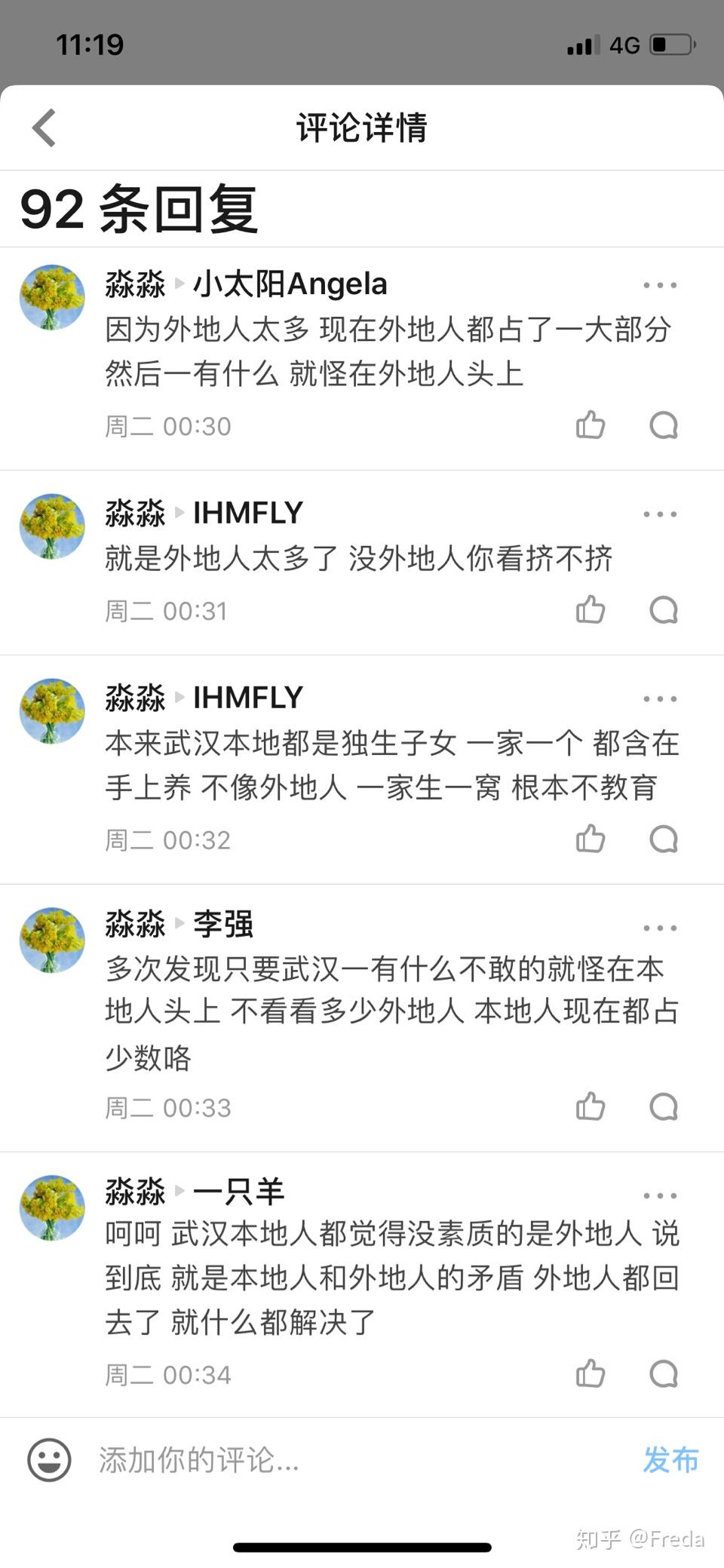Like the comment posted 周二 00:32

click(x=591, y=839)
